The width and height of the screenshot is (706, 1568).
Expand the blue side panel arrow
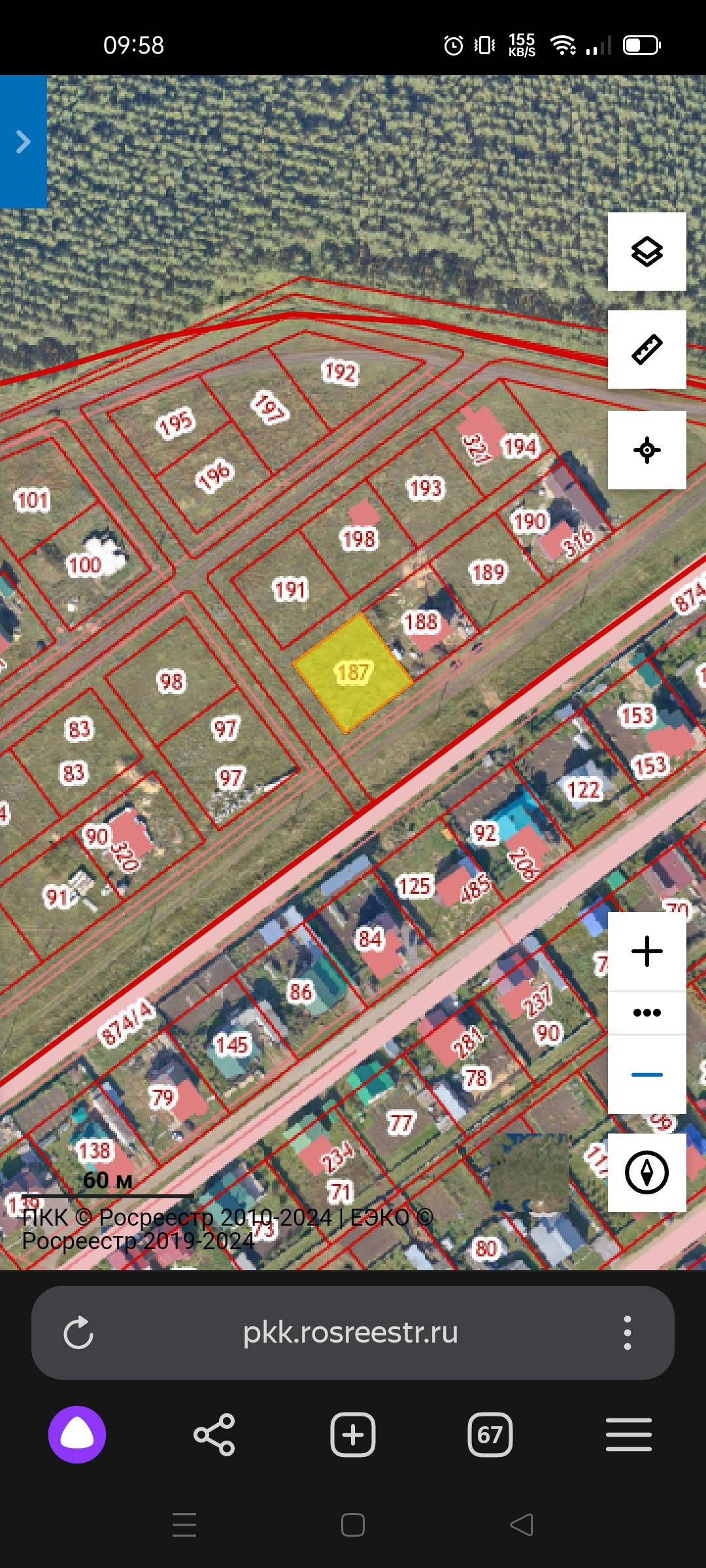click(24, 142)
